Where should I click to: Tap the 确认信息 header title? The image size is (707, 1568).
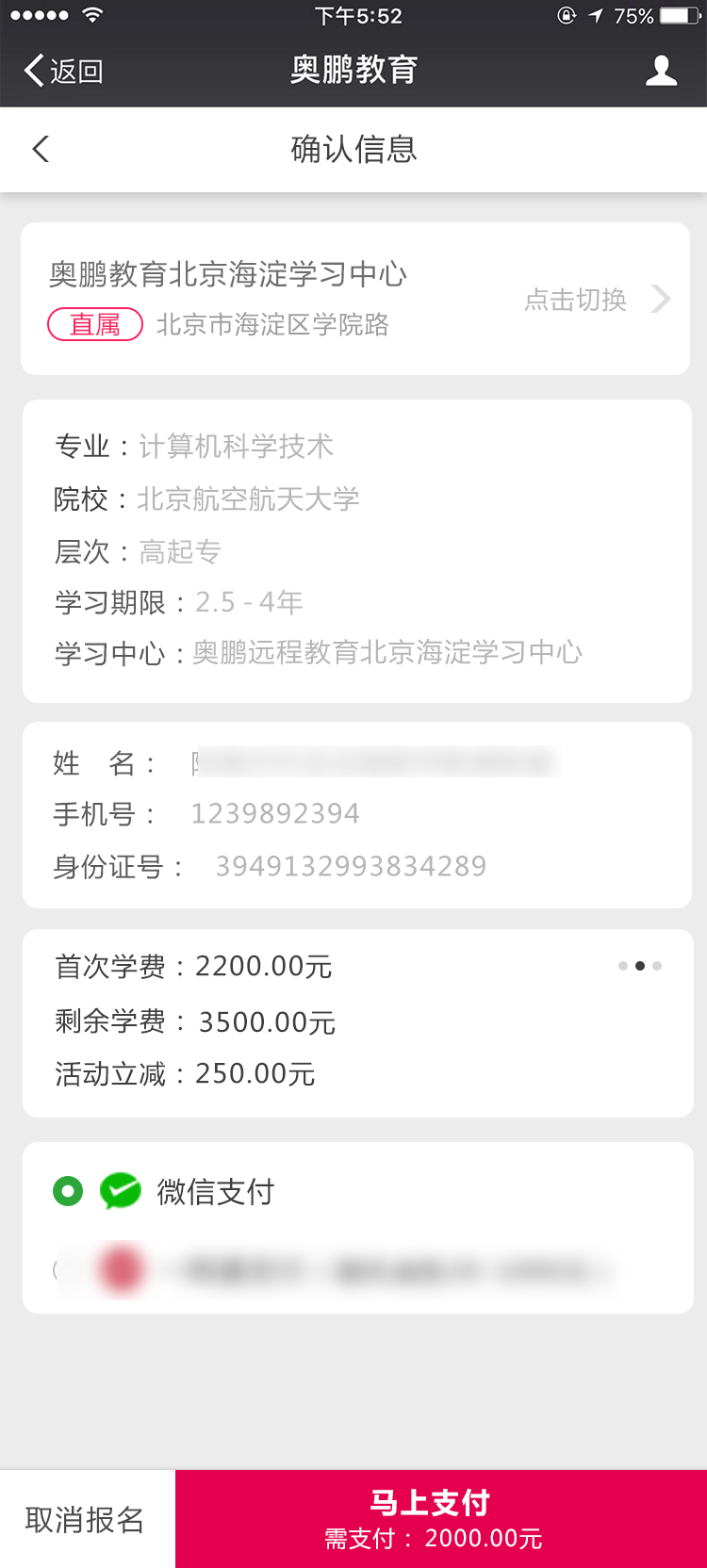pyautogui.click(x=353, y=149)
